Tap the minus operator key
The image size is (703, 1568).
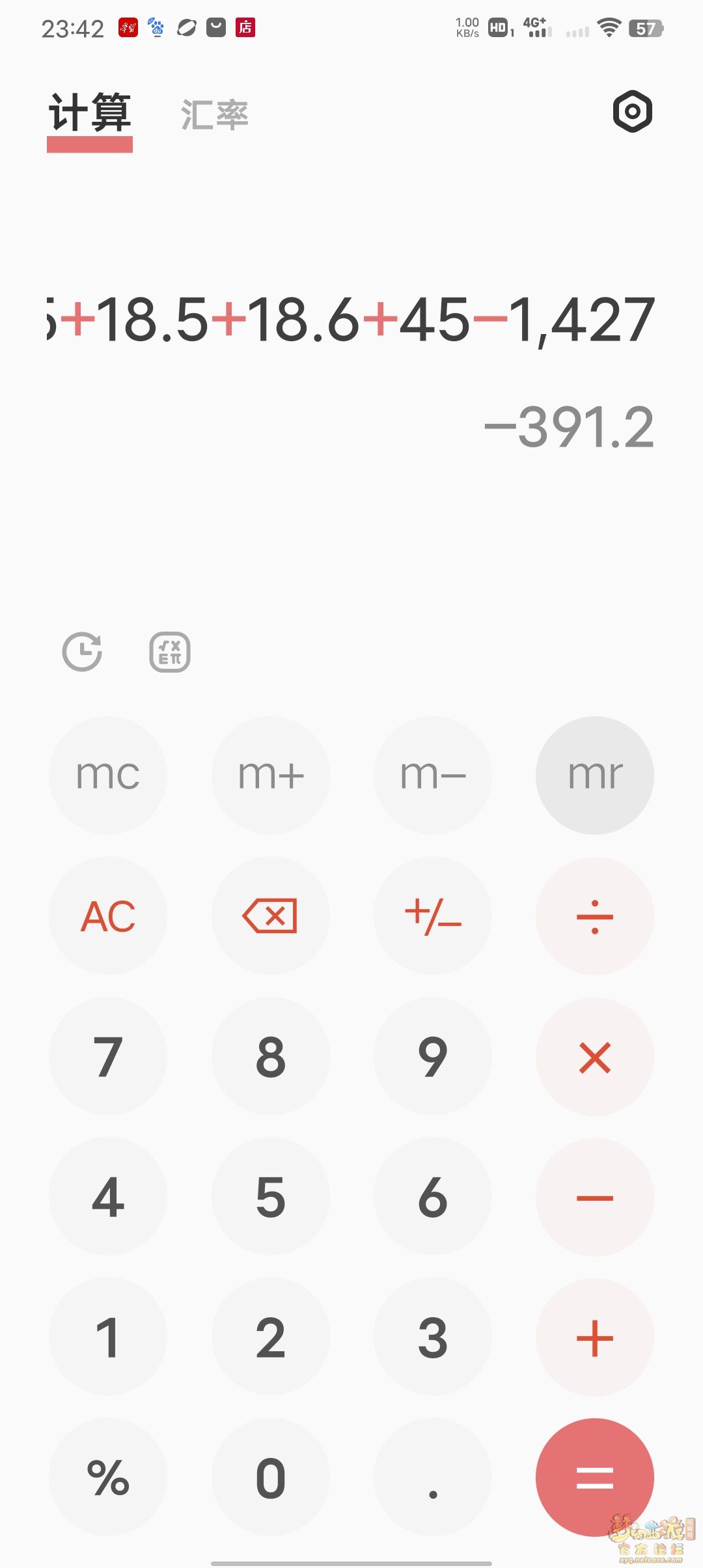coord(595,1197)
